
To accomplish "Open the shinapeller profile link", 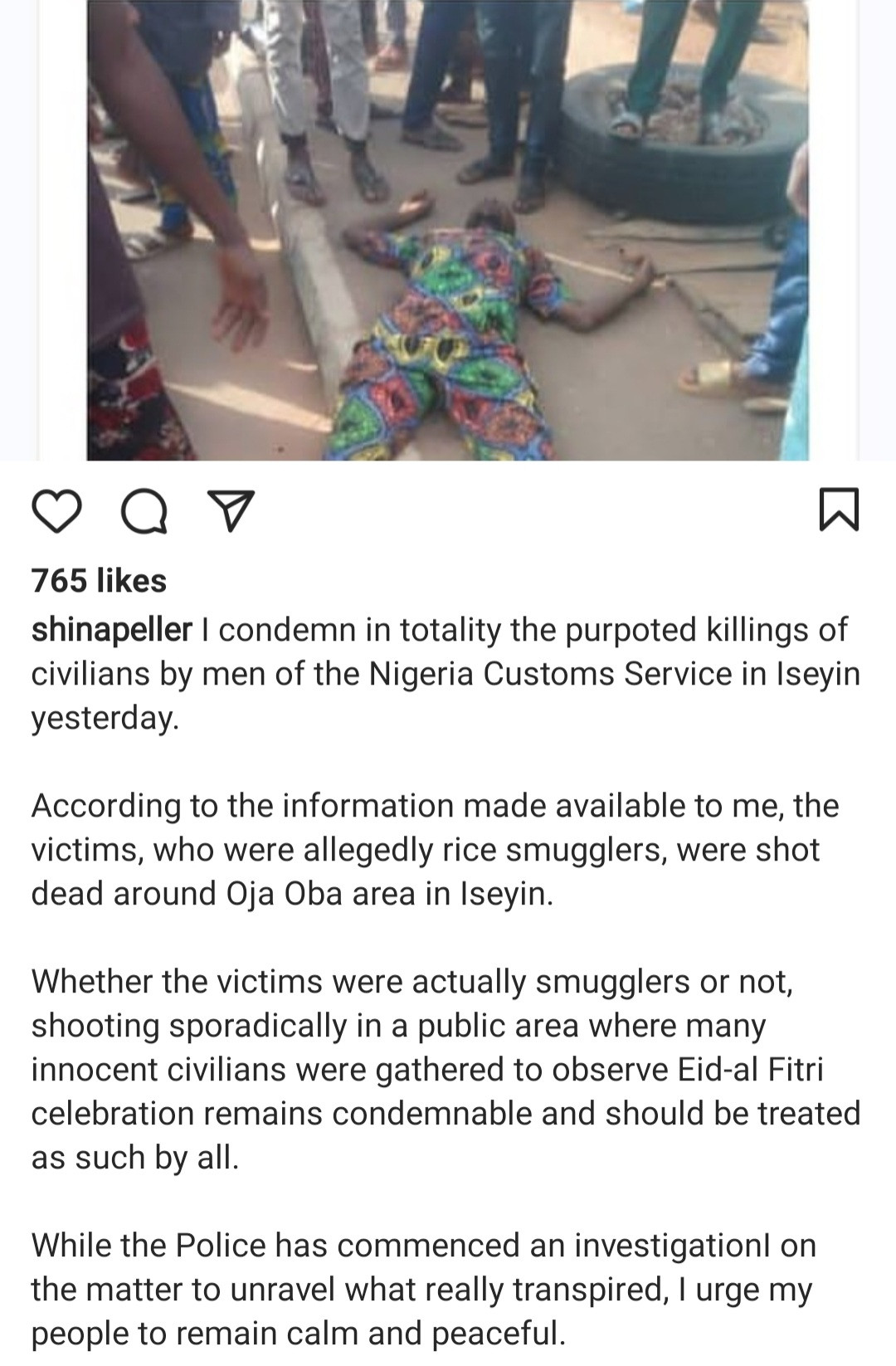I will (x=112, y=630).
